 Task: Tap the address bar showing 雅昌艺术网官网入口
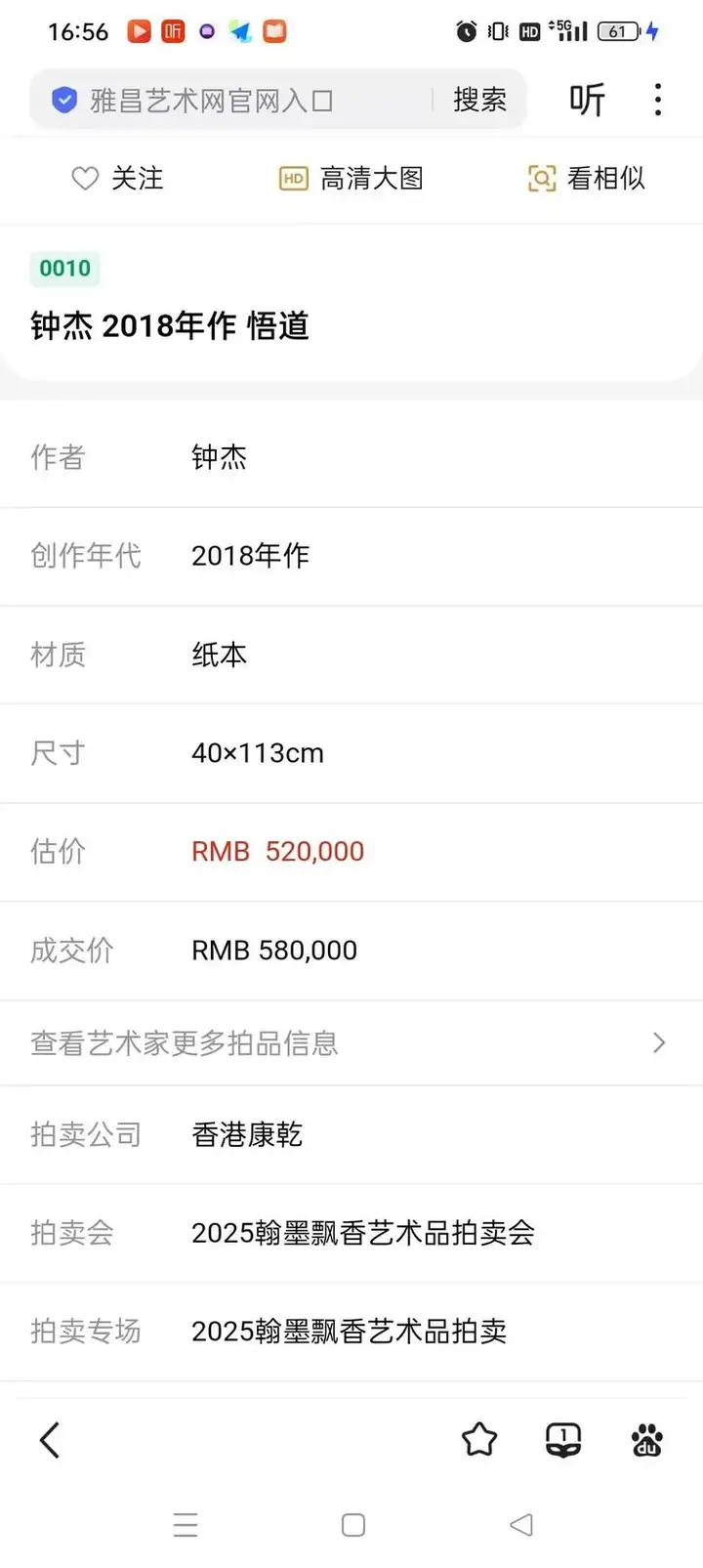click(x=230, y=100)
